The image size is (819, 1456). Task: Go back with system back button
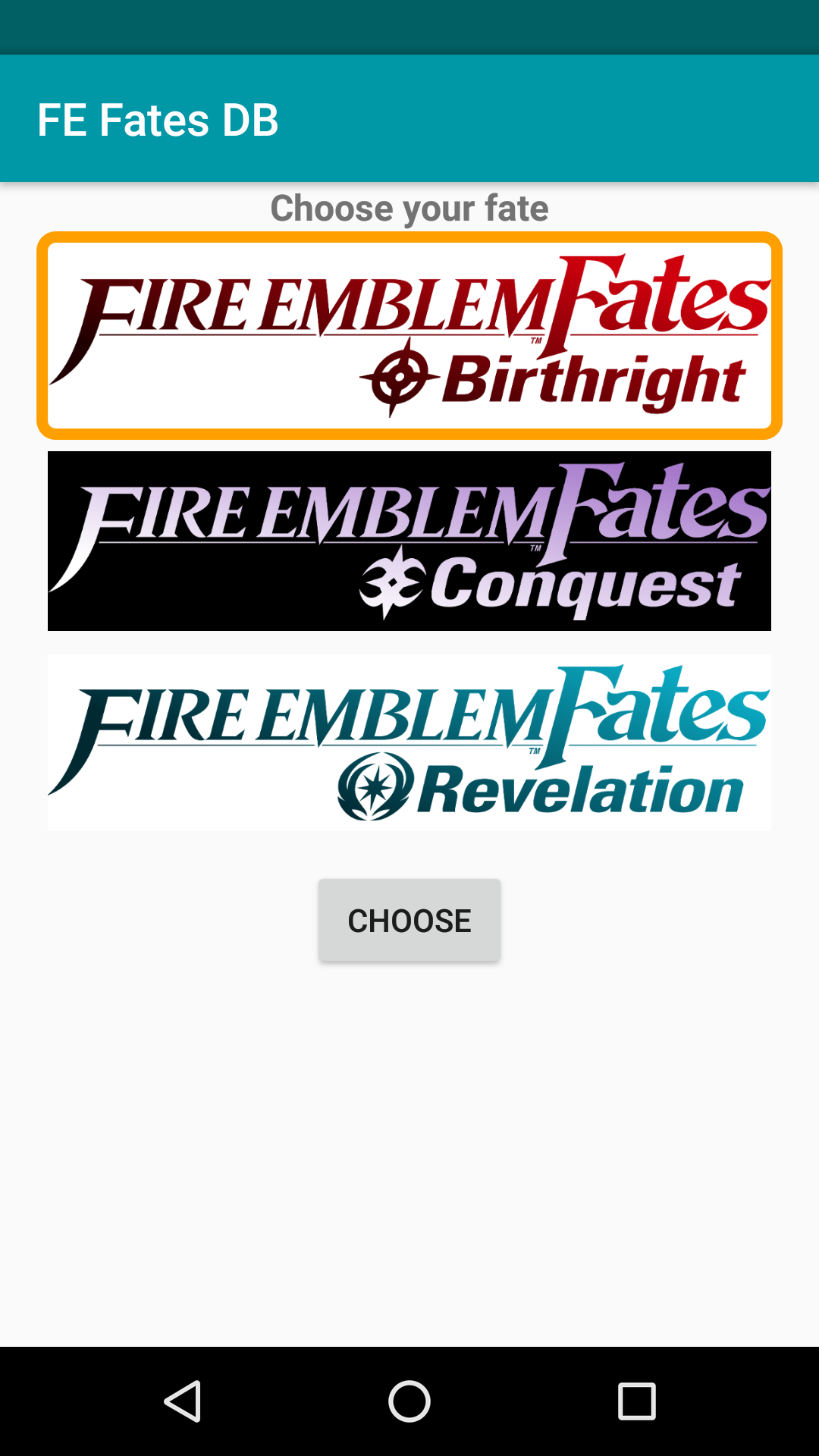click(182, 1401)
